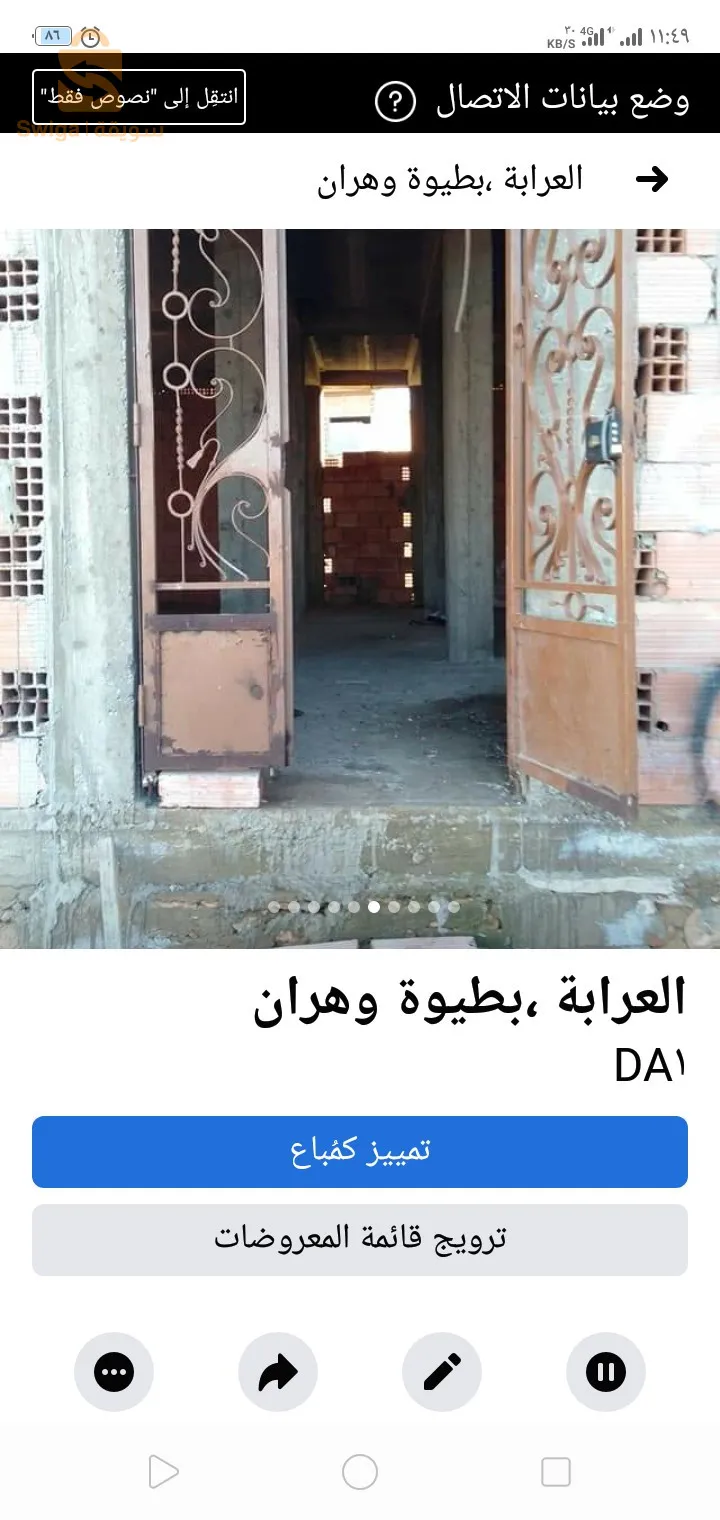The width and height of the screenshot is (720, 1520).
Task: Go back using the header arrow
Action: coord(652,179)
